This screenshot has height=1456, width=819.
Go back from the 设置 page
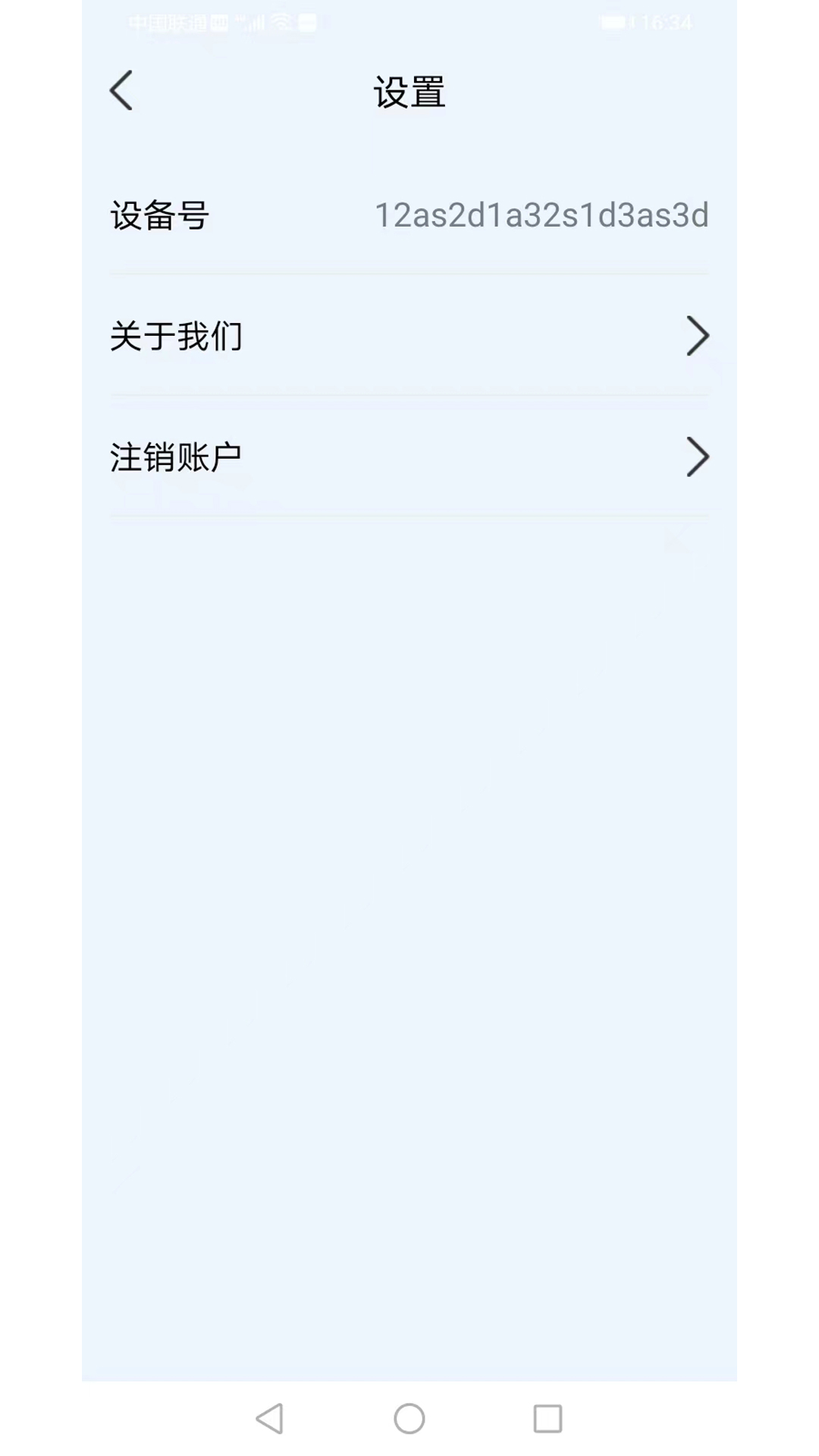coord(121,91)
